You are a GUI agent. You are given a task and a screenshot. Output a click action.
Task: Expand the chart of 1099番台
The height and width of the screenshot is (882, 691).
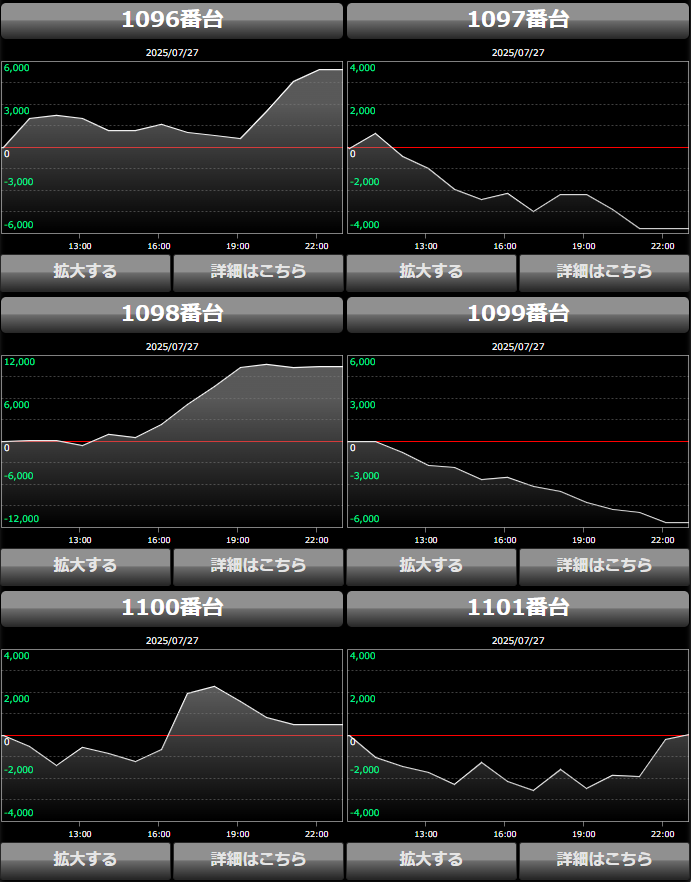pyautogui.click(x=431, y=565)
